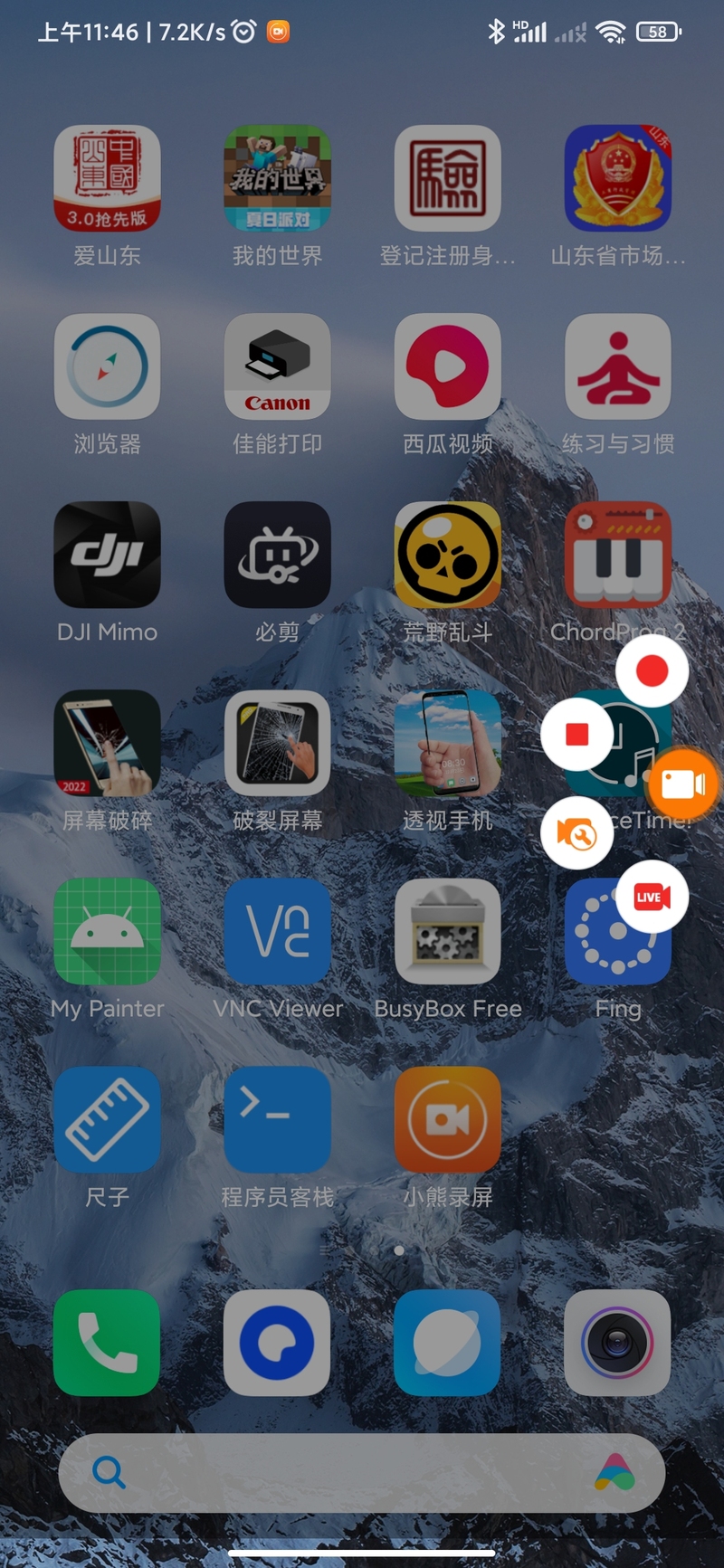The height and width of the screenshot is (1568, 724).
Task: Launch 西瓜视频 app
Action: point(447,366)
